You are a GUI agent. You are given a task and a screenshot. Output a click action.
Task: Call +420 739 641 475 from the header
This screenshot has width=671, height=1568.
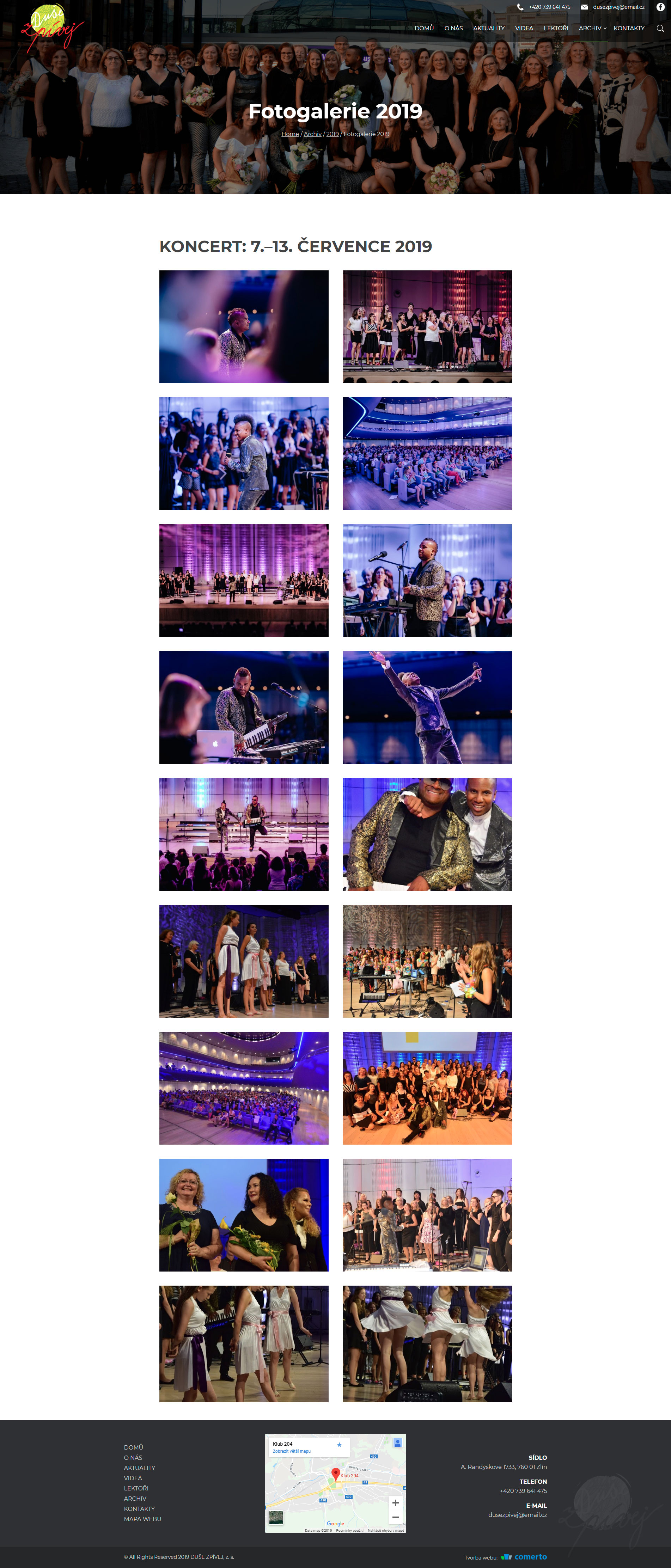tap(549, 7)
